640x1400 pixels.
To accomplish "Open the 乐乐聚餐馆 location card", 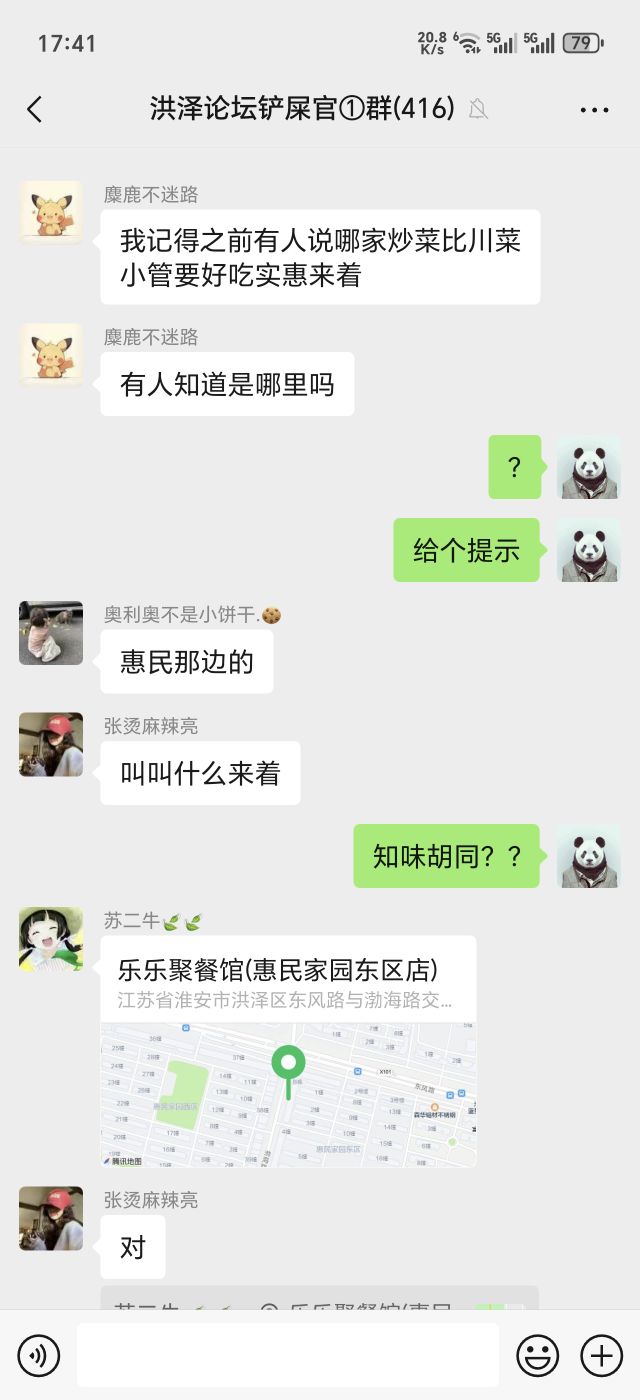I will tap(288, 1051).
